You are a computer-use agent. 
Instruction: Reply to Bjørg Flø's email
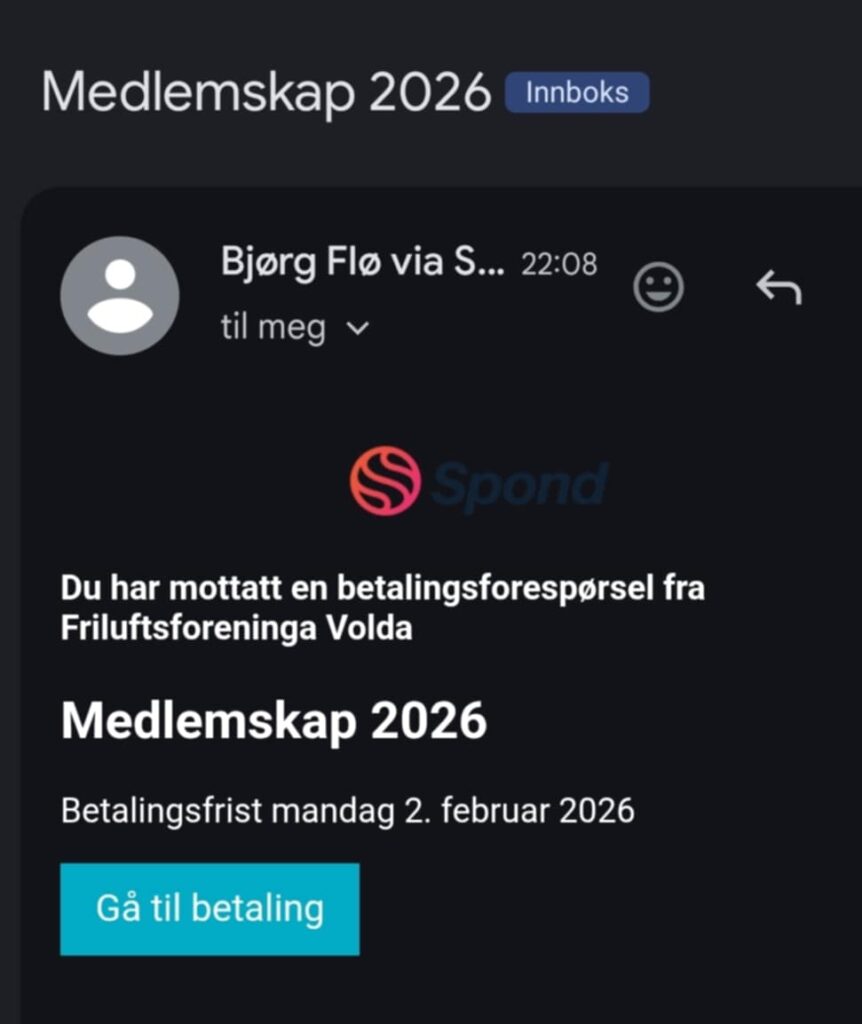[778, 288]
